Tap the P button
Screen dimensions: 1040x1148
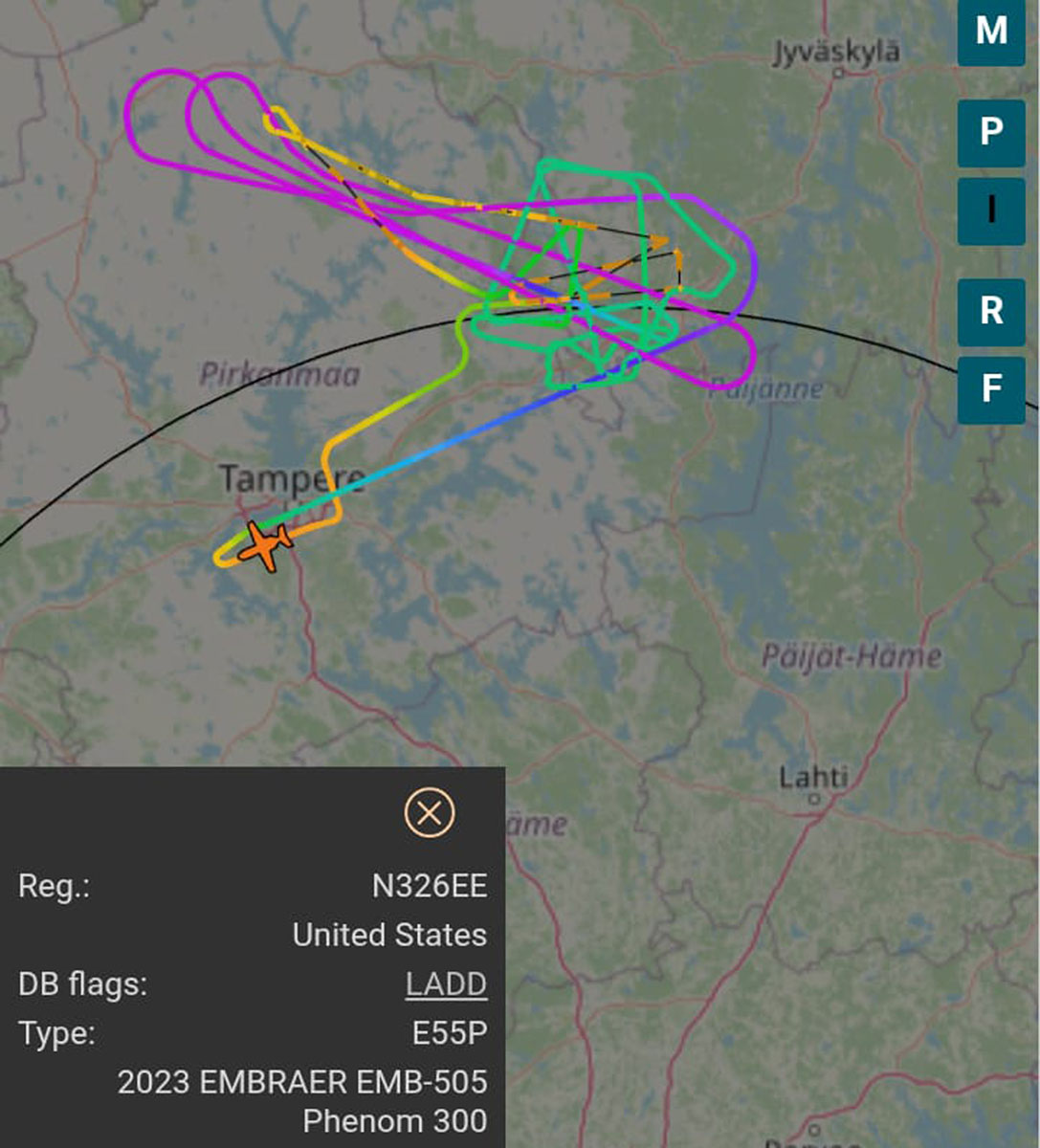click(x=991, y=132)
